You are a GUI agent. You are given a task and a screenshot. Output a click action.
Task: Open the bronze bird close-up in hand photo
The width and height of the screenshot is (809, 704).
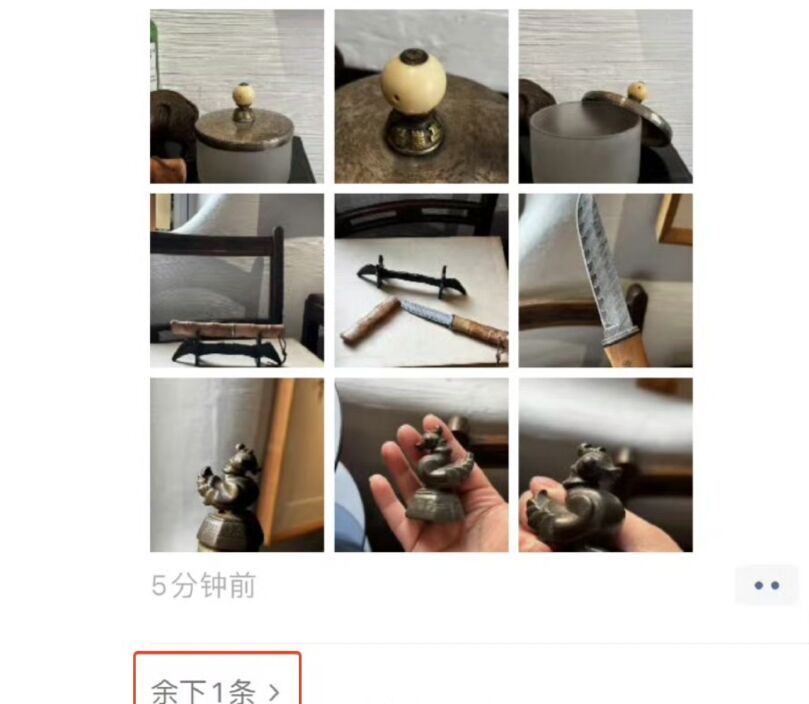pos(605,464)
